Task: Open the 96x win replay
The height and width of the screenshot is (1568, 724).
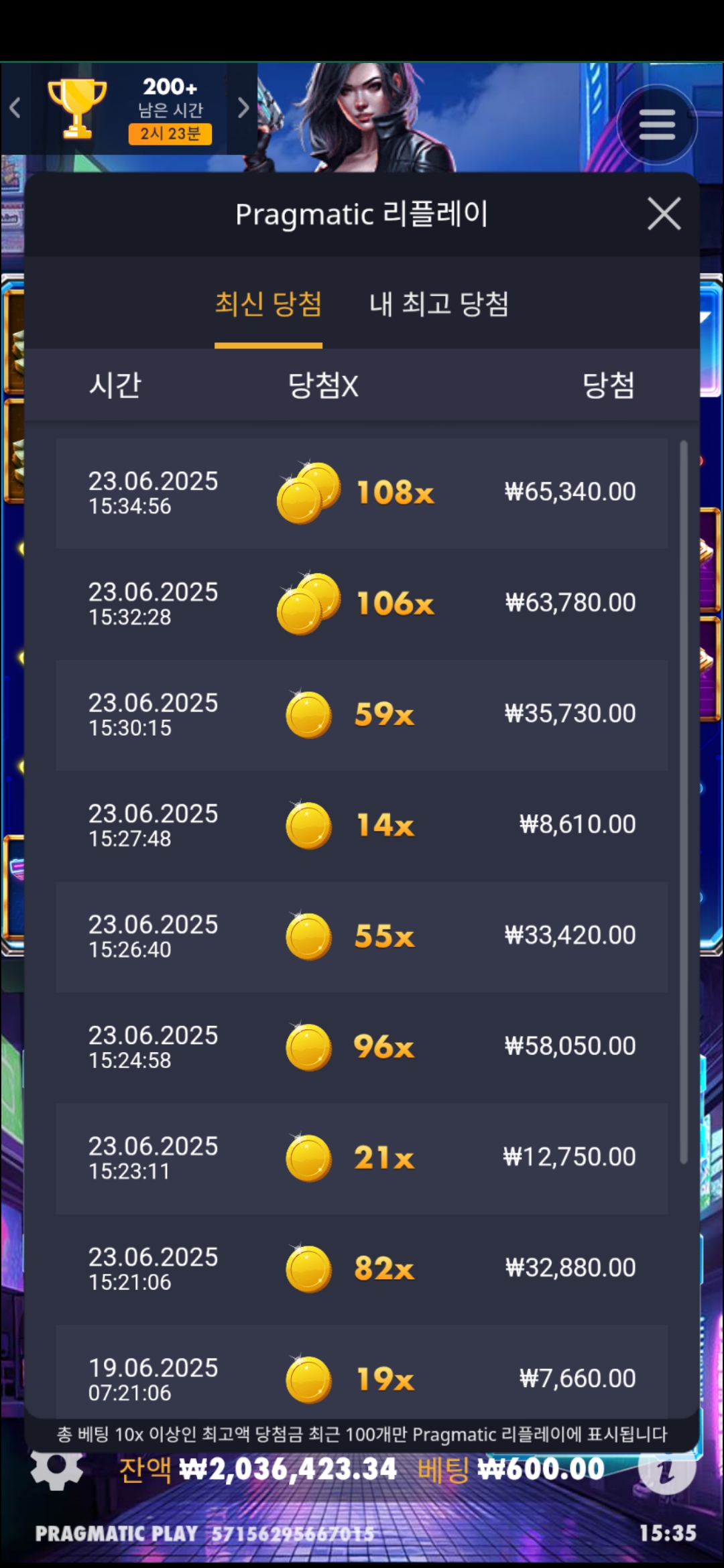Action: [x=362, y=1047]
